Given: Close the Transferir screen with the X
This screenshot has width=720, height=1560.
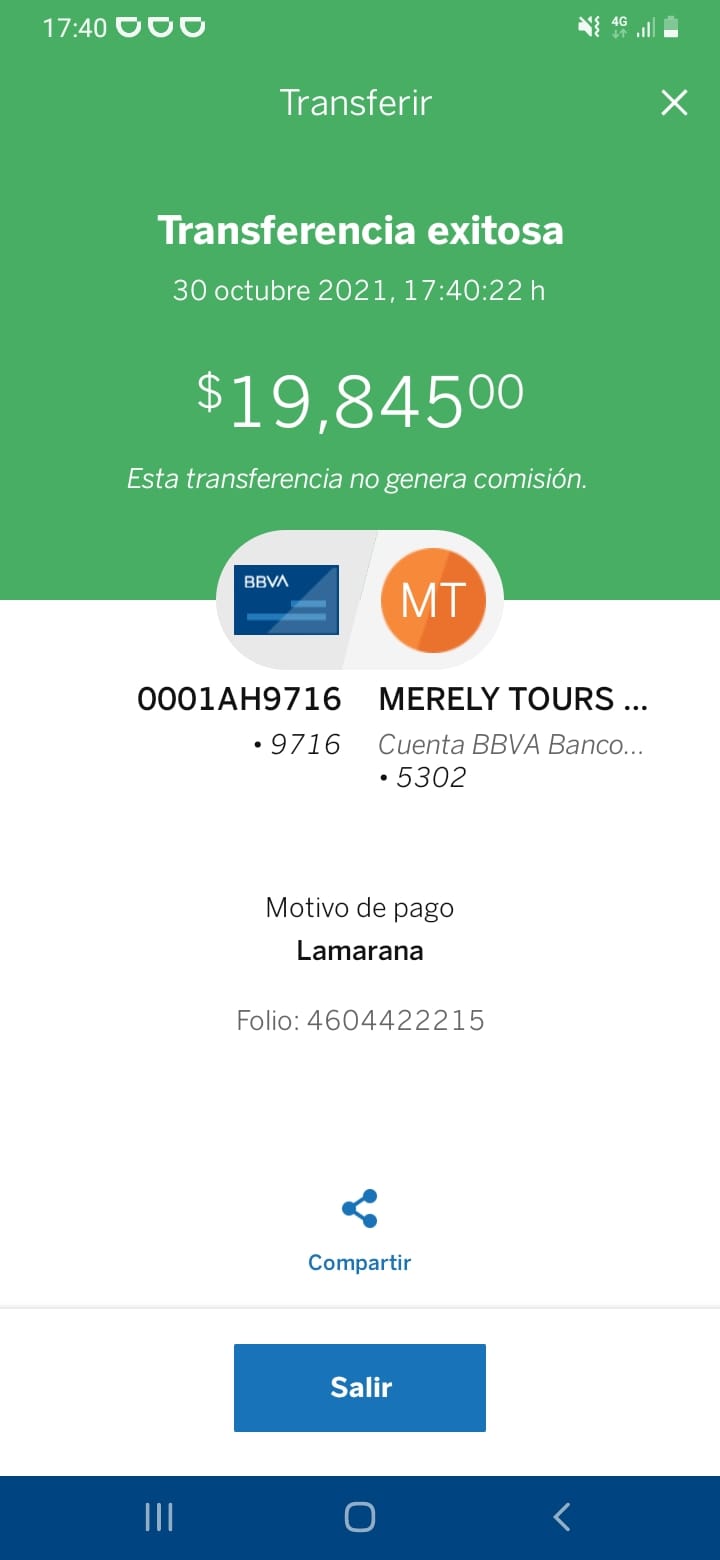Looking at the screenshot, I should click(x=674, y=102).
